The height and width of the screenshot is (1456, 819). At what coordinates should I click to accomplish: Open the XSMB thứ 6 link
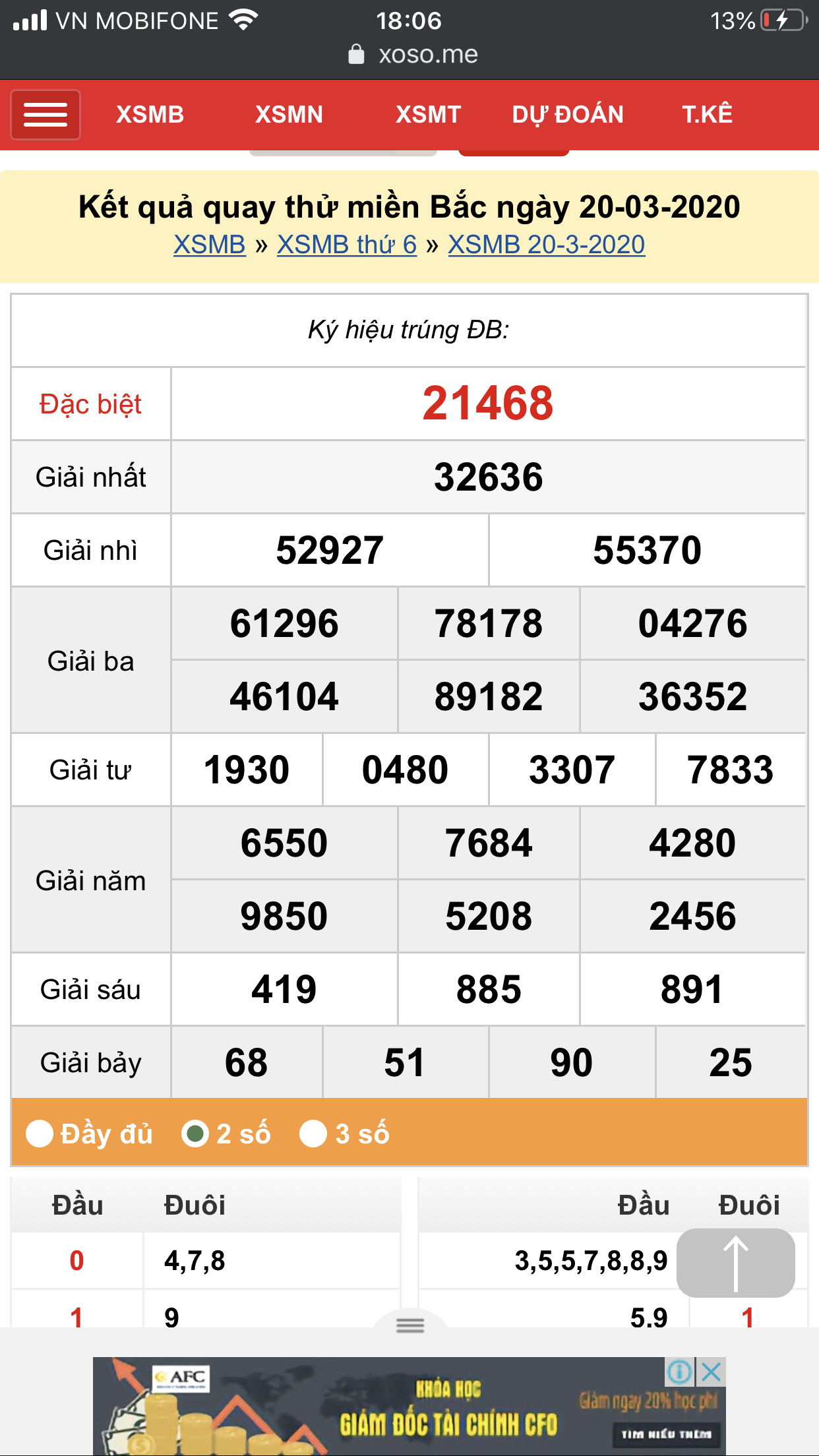pyautogui.click(x=347, y=245)
